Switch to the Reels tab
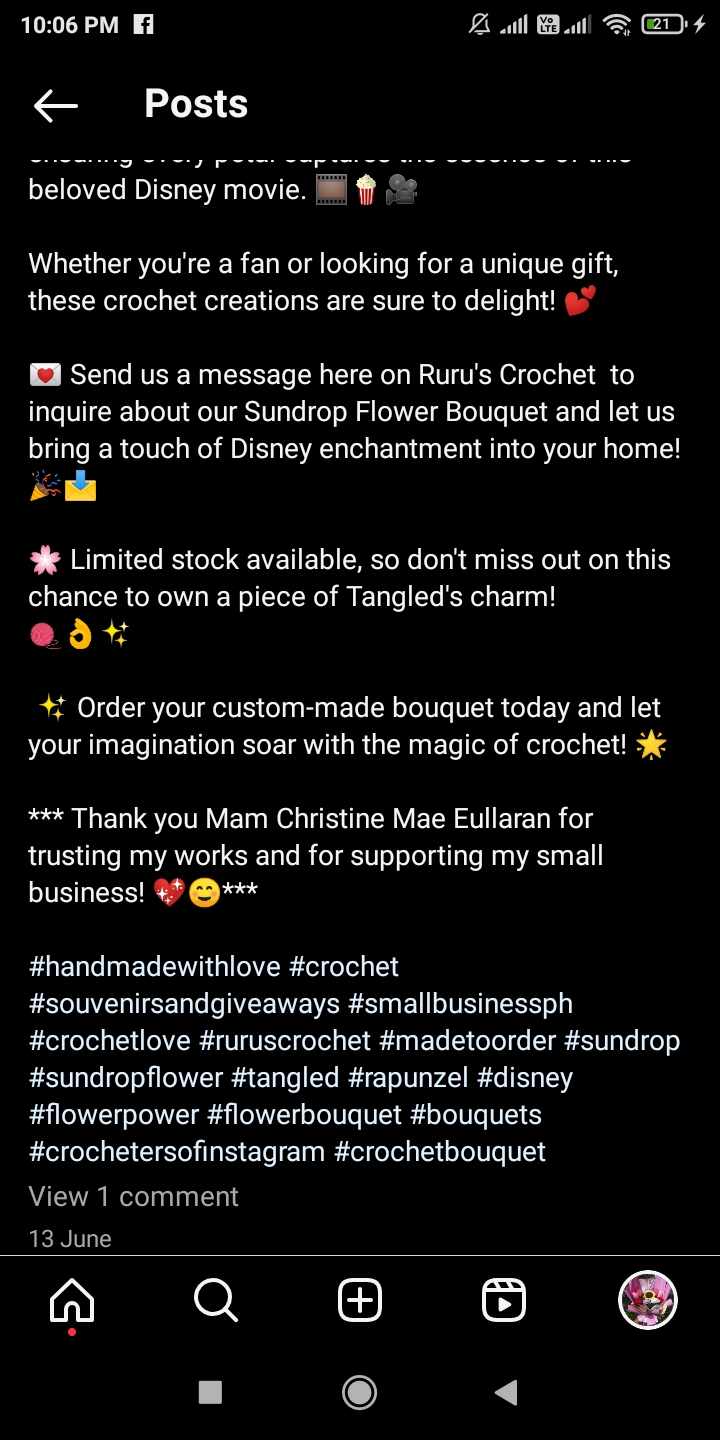Screen dimensions: 720x1440 tap(504, 1301)
